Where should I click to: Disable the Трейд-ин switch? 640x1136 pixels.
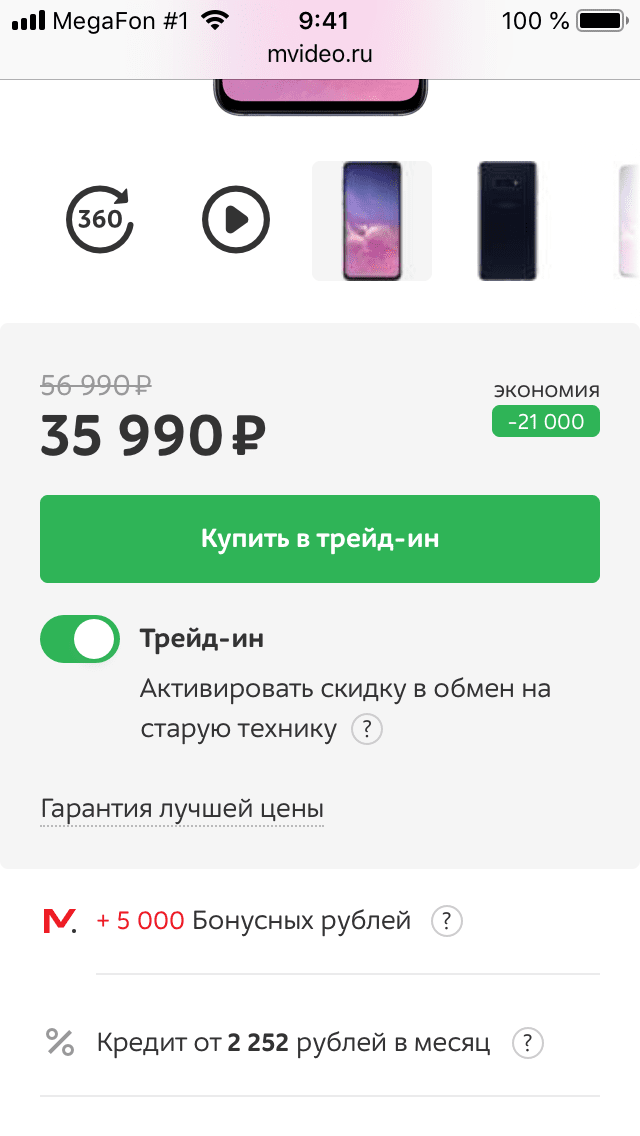coord(80,639)
